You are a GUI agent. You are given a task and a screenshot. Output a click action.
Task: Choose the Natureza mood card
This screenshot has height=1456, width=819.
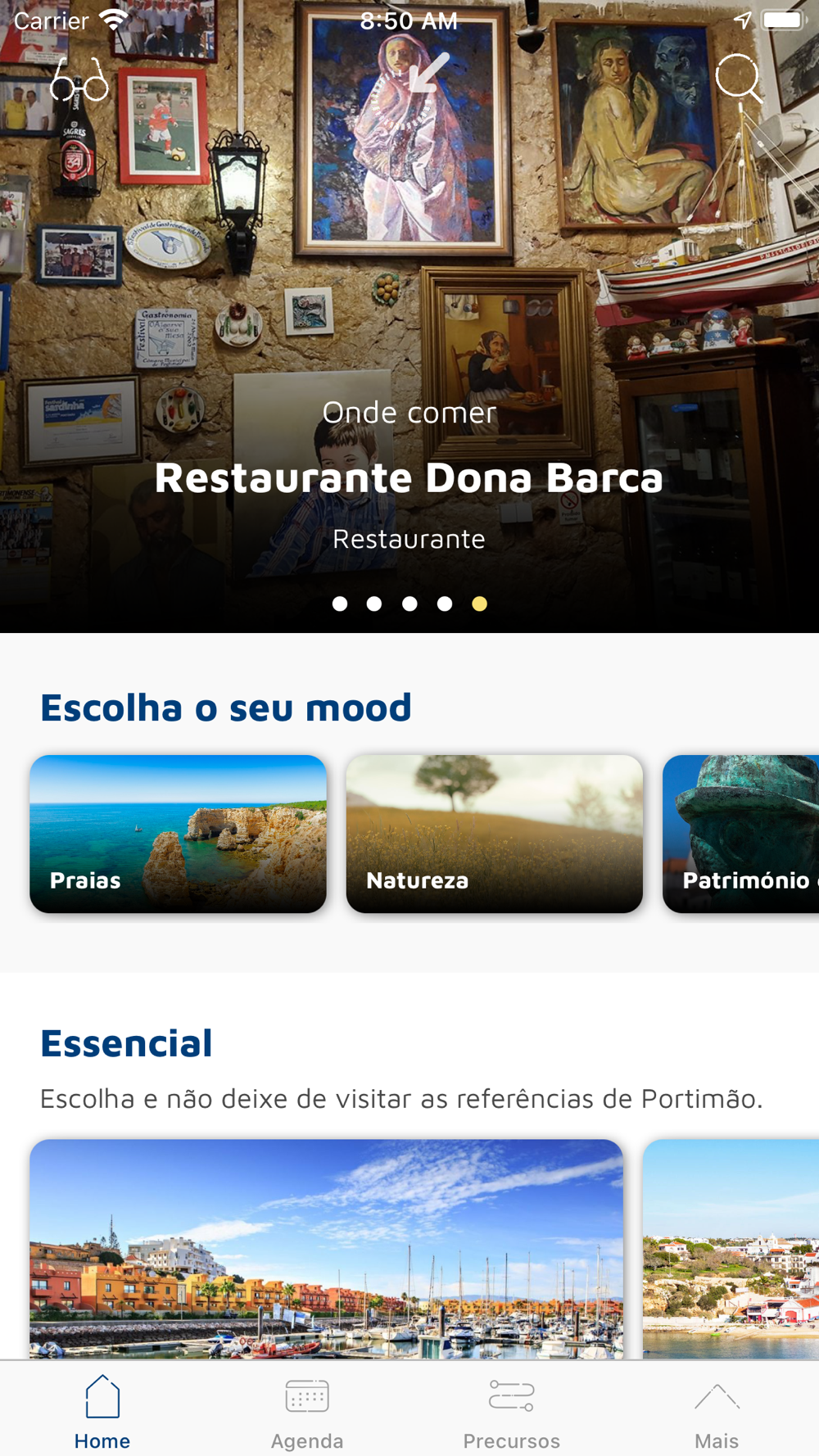coord(495,834)
